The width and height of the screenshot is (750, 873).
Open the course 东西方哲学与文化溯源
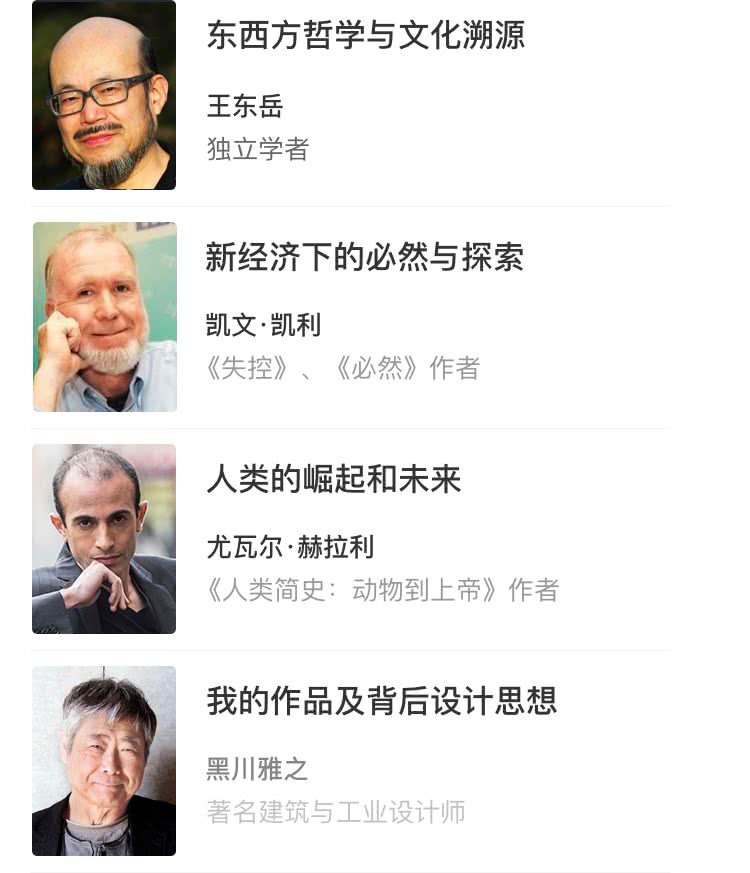(x=365, y=35)
